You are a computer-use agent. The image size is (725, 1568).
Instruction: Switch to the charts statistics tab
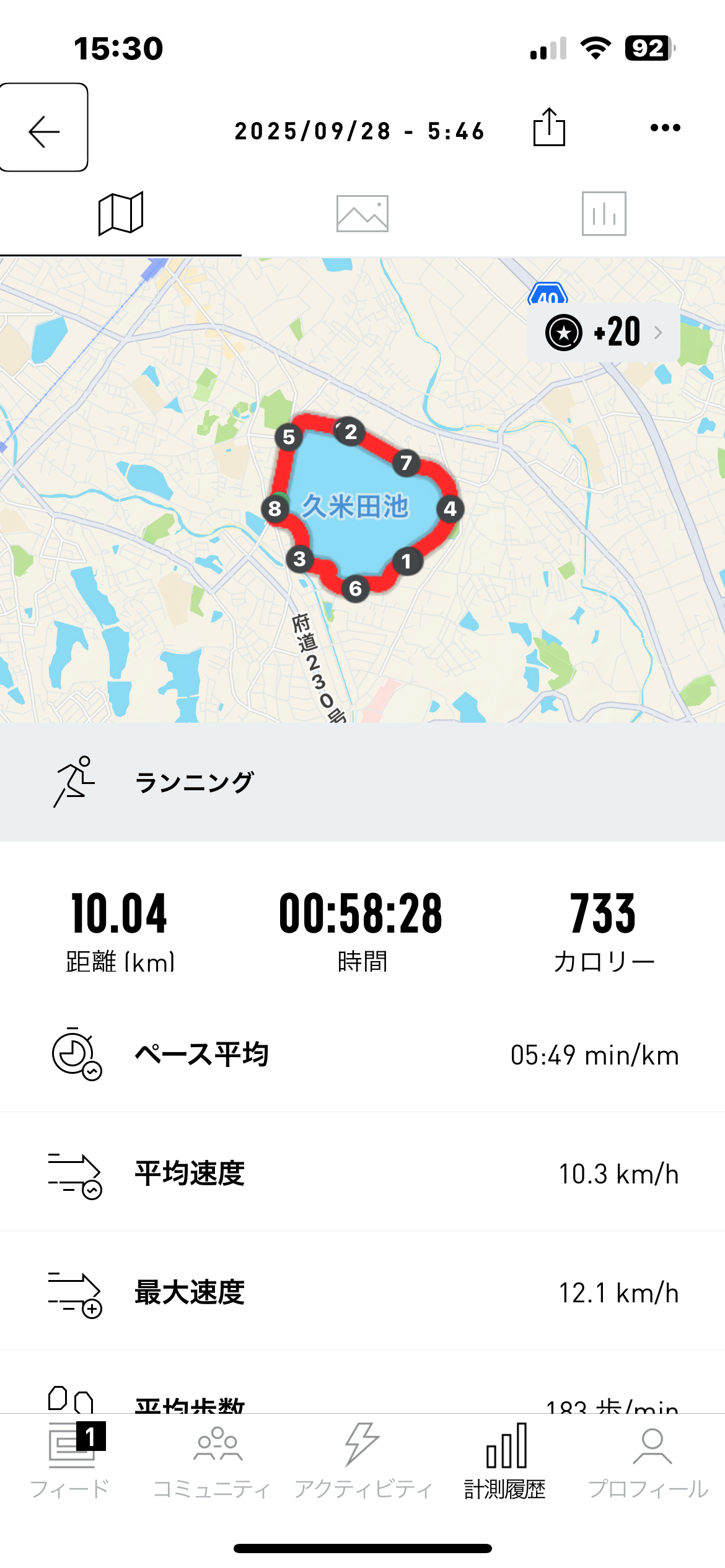pyautogui.click(x=604, y=214)
